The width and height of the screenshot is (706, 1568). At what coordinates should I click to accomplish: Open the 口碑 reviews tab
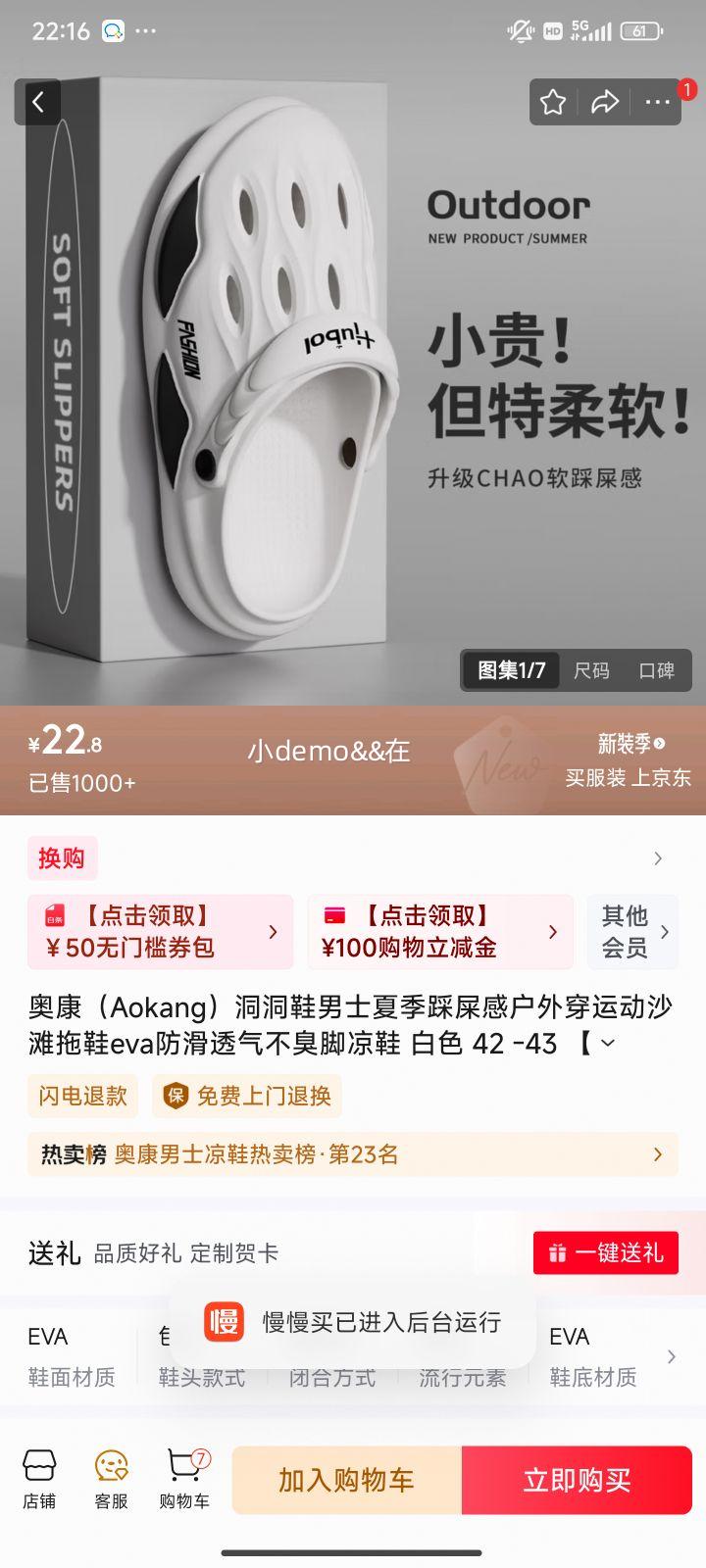662,670
